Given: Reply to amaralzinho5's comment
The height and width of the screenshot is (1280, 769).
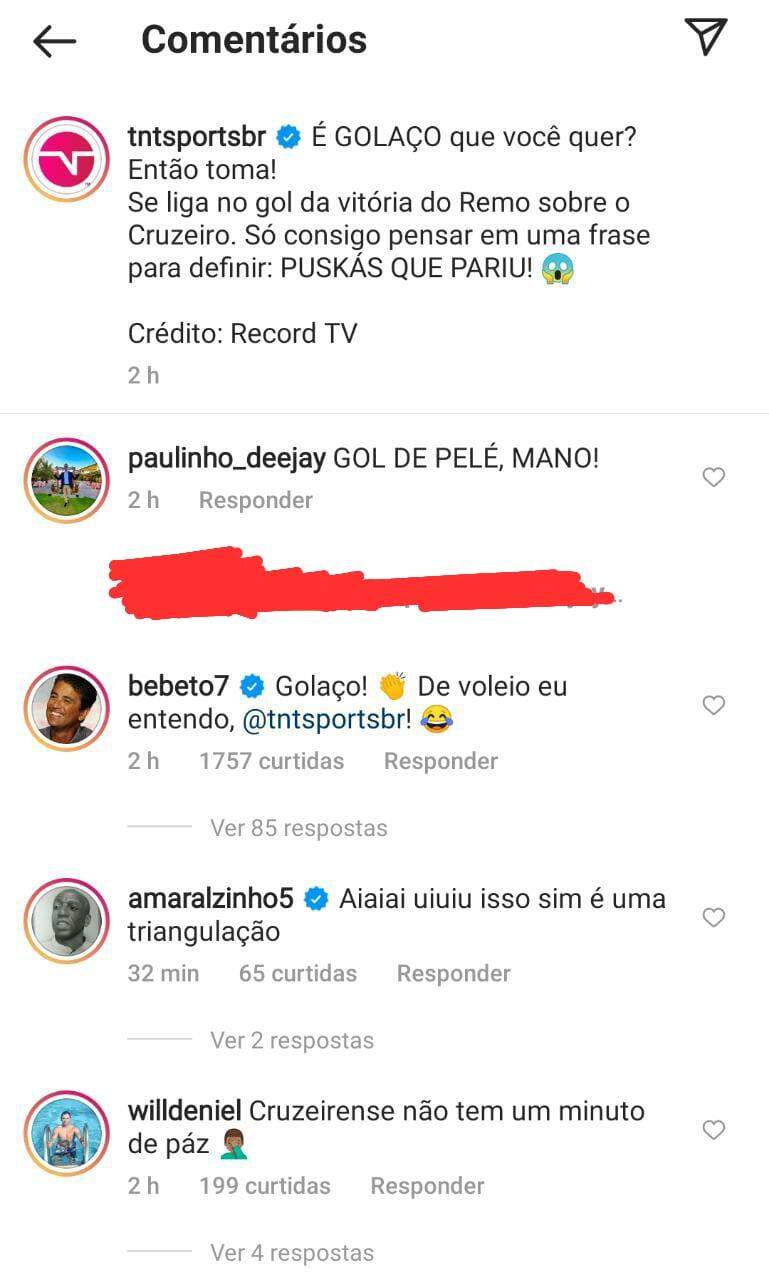Looking at the screenshot, I should coord(453,973).
